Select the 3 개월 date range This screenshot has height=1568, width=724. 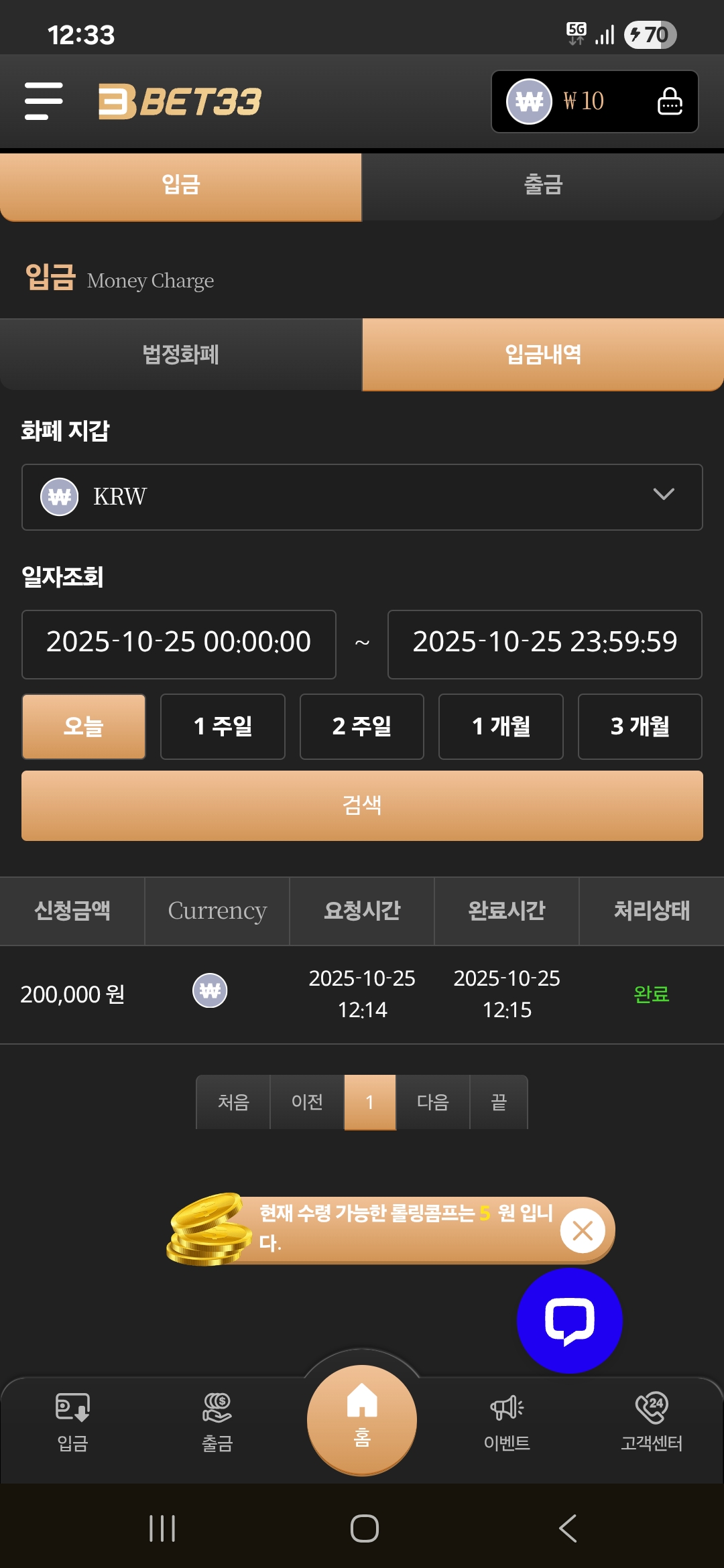coord(640,726)
